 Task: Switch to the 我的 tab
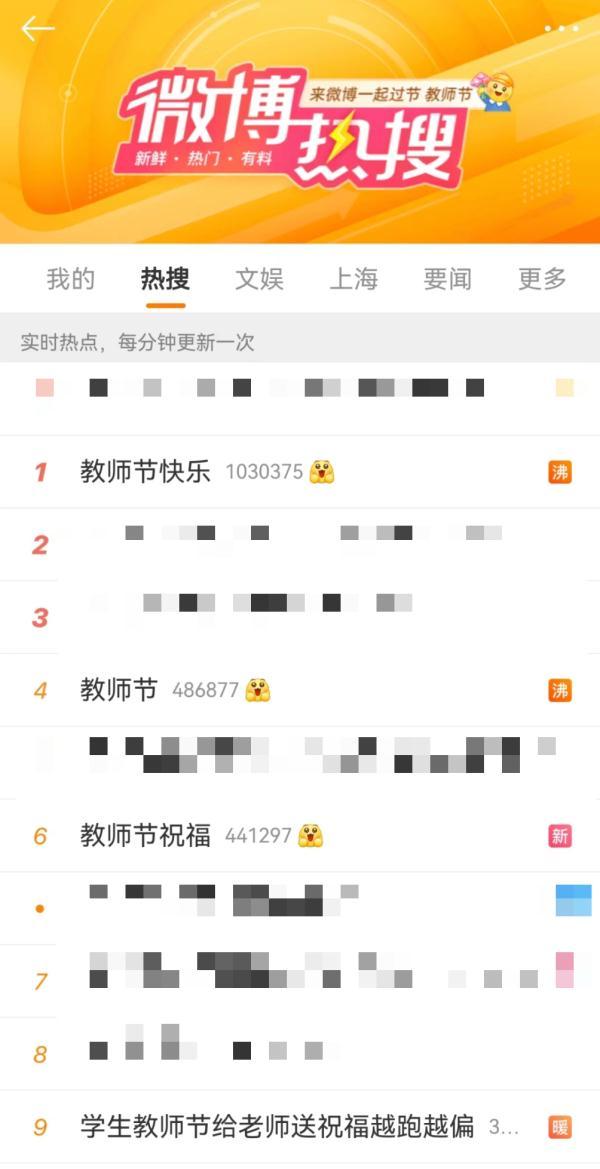[x=70, y=279]
